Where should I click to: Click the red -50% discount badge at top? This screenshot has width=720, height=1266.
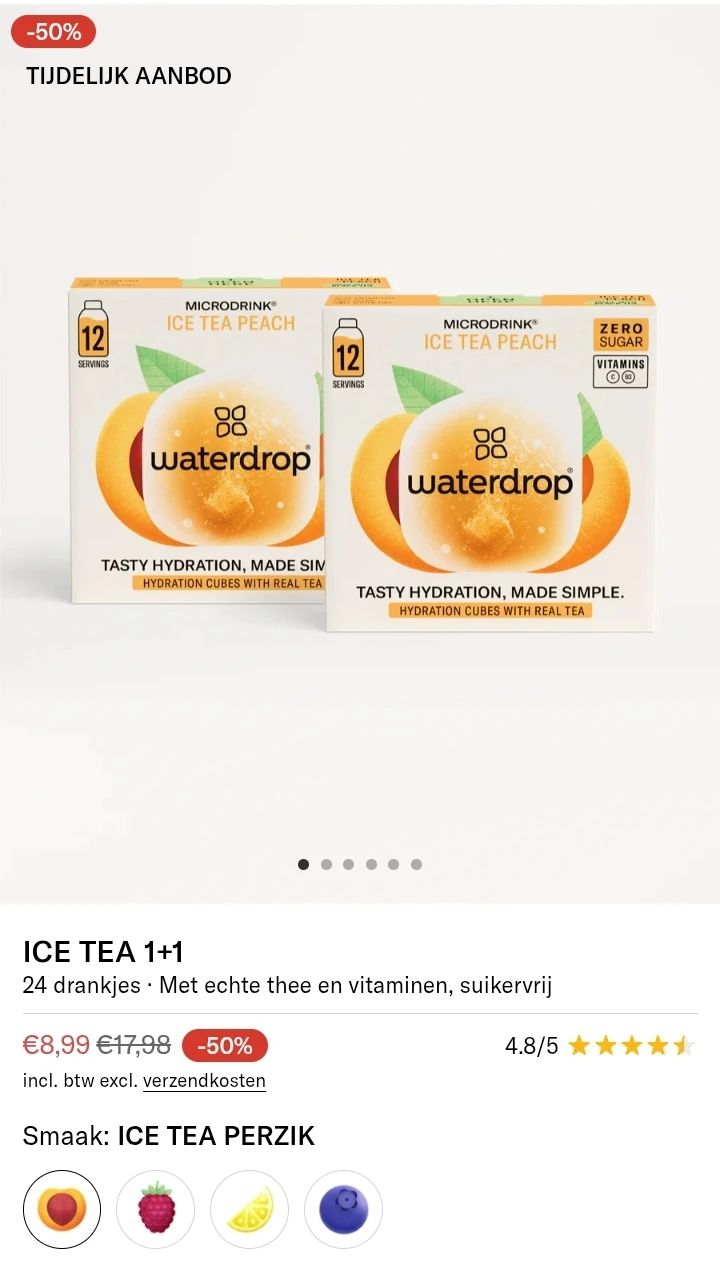53,31
